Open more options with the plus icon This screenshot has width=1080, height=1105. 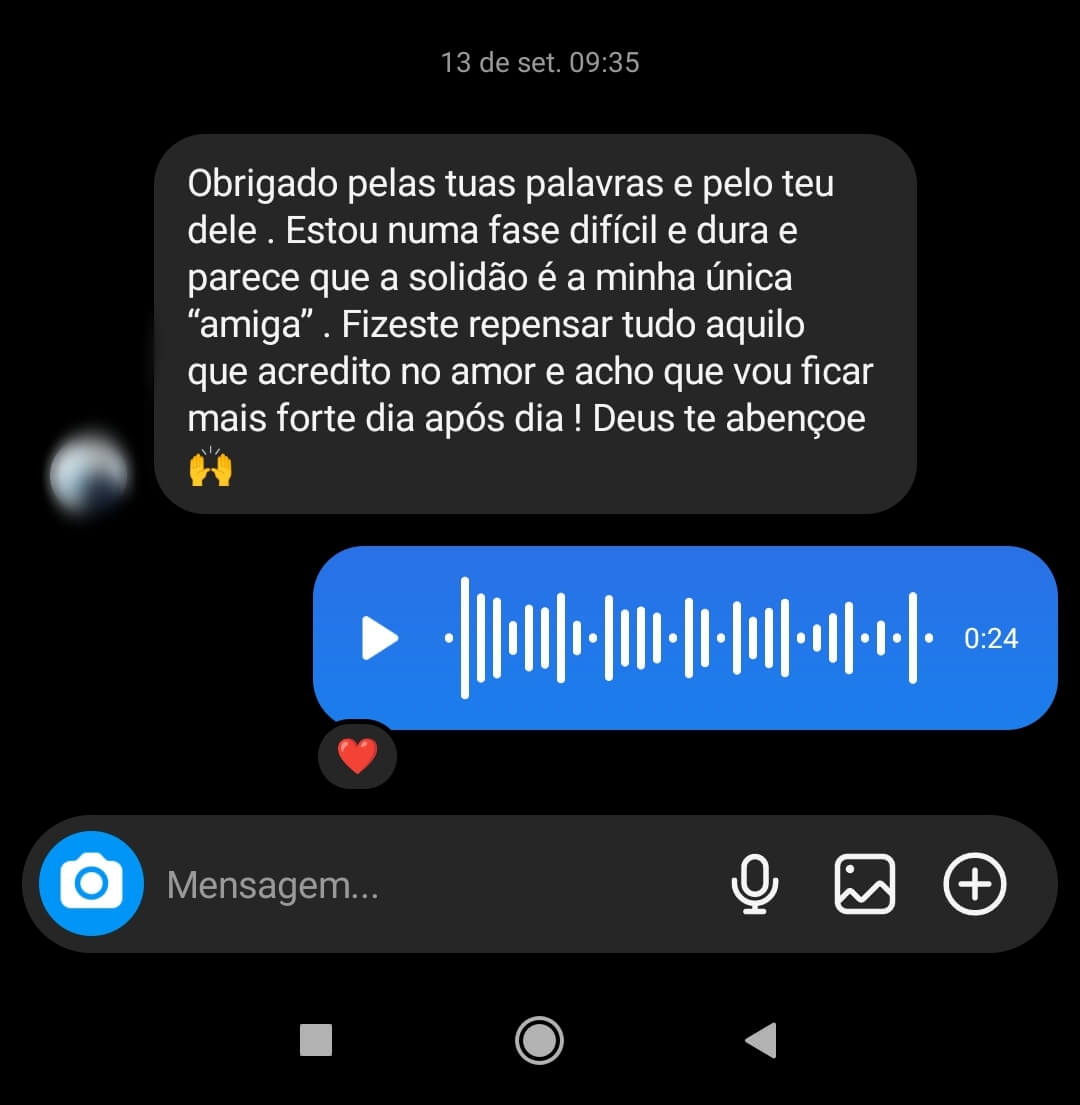click(x=974, y=884)
